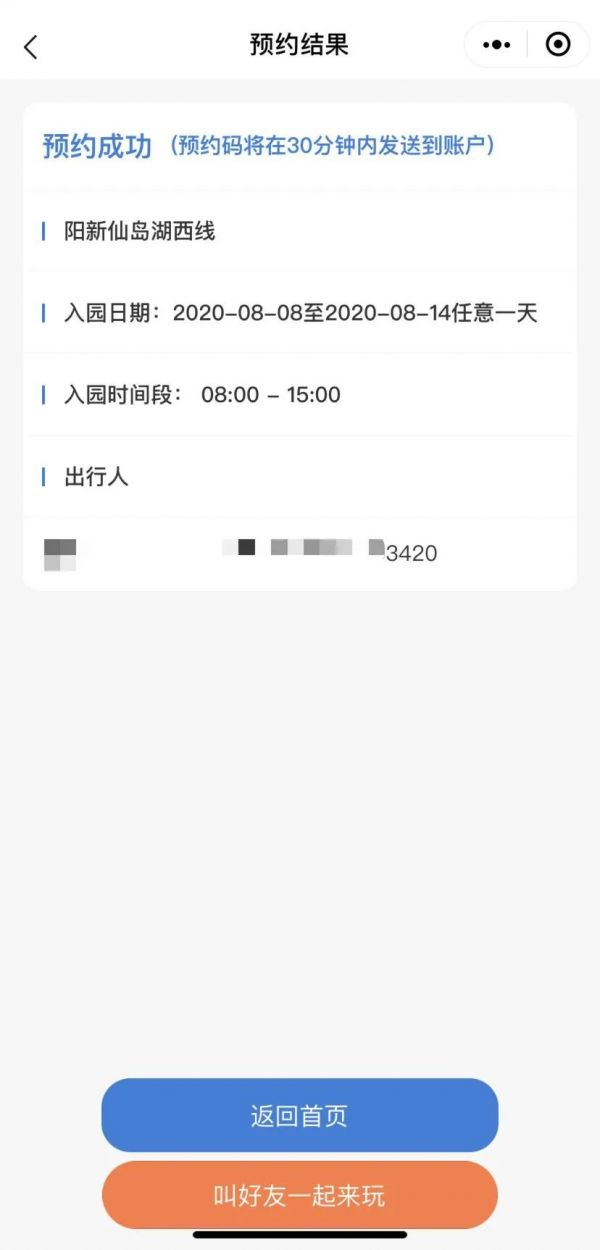Tap the 返回首页 button
This screenshot has width=600, height=1250.
[299, 1115]
